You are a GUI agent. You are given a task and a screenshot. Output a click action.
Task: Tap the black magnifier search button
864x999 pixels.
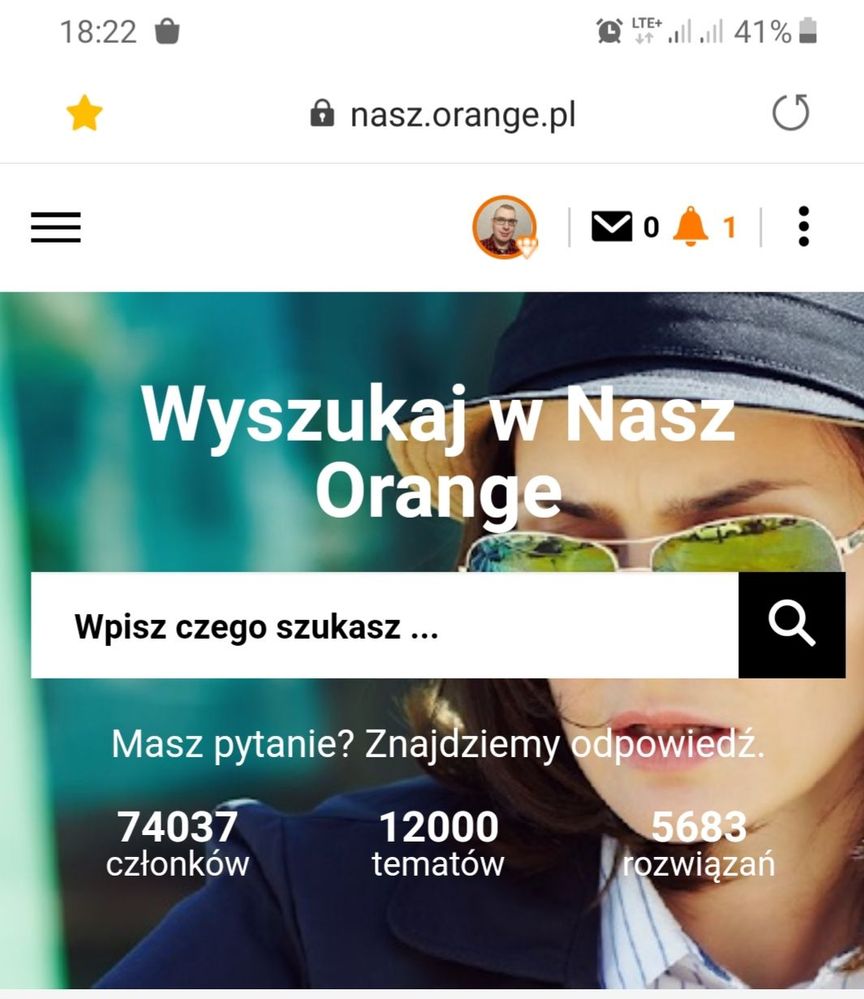(x=791, y=625)
